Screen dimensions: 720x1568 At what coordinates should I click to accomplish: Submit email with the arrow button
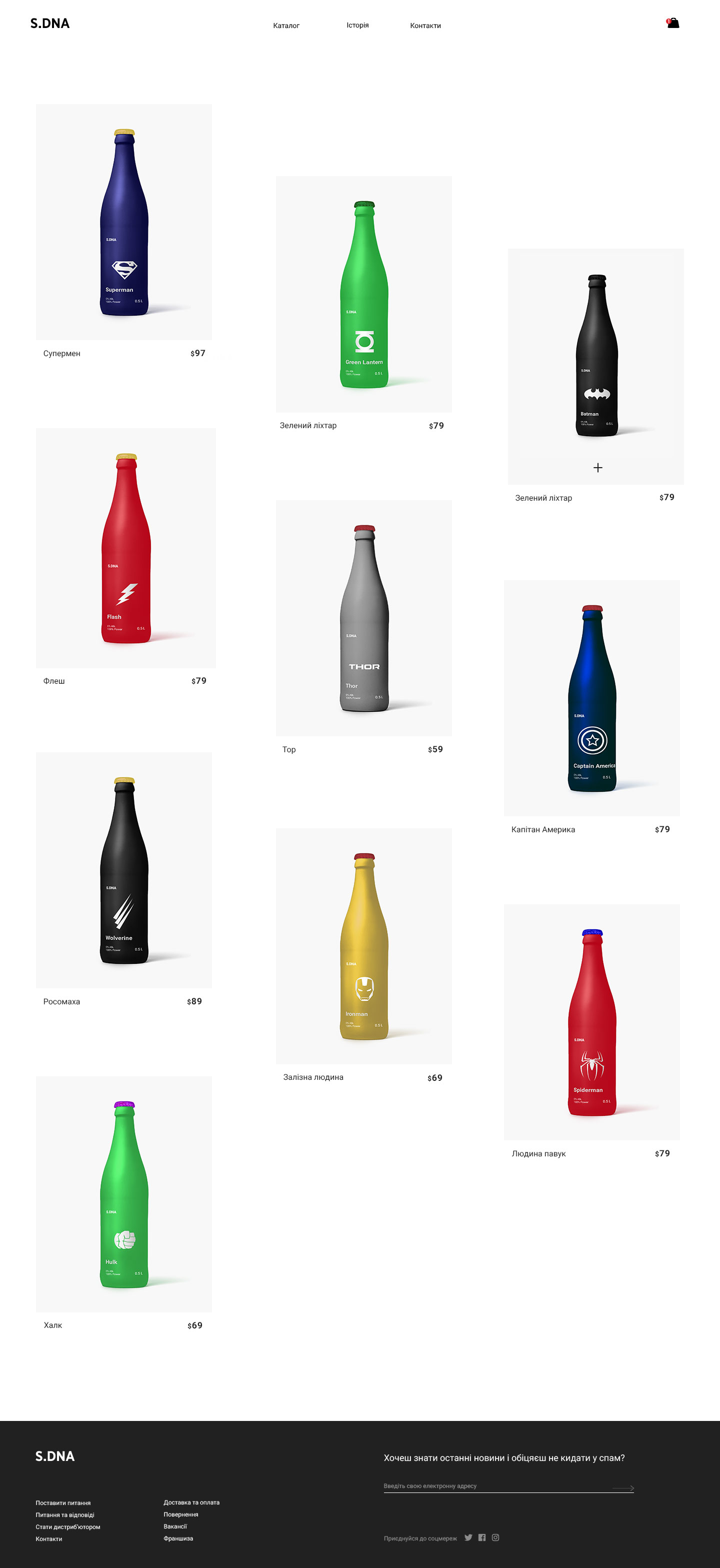623,1488
